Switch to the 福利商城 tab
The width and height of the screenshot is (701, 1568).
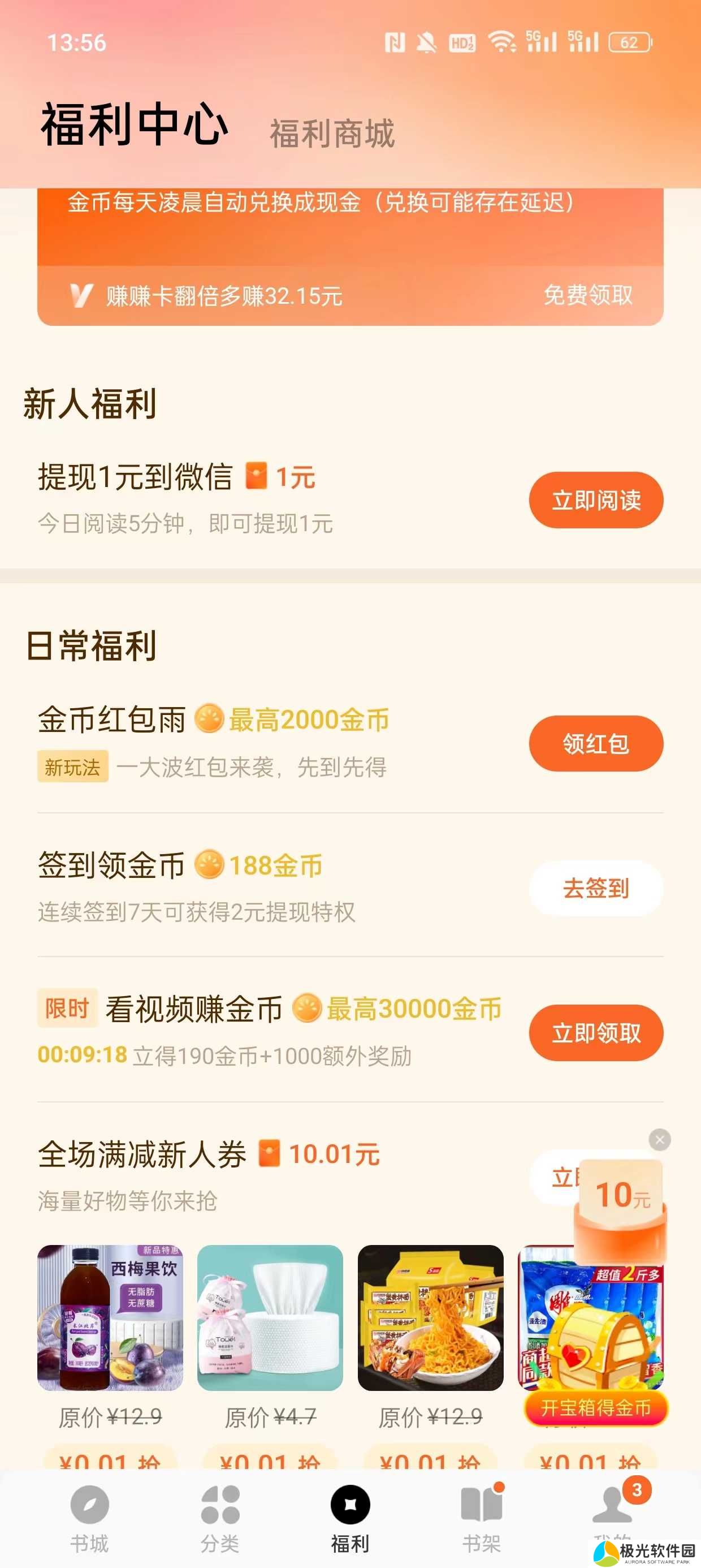[x=332, y=133]
